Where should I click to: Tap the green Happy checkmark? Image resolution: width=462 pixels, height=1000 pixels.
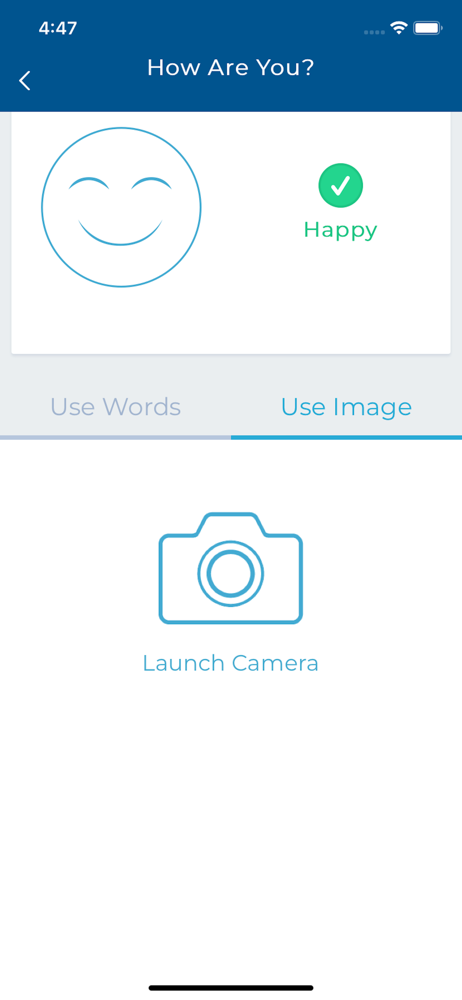point(341,186)
